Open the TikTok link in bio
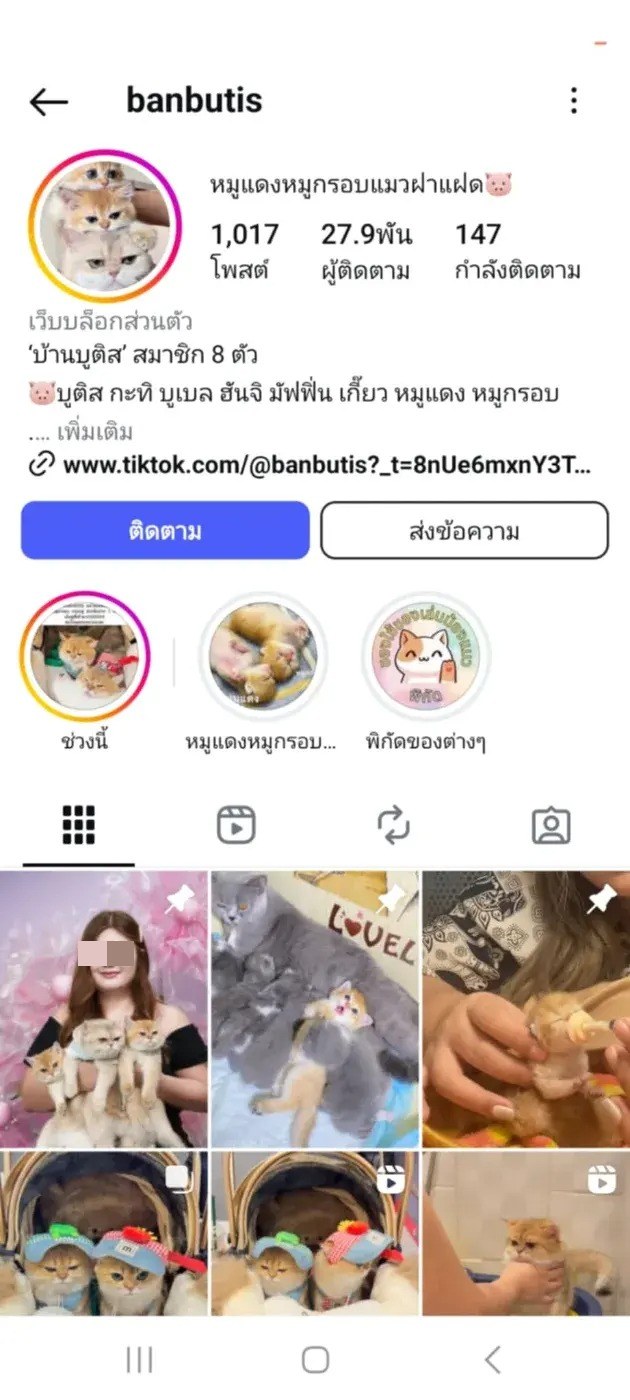The image size is (630, 1400). click(326, 466)
